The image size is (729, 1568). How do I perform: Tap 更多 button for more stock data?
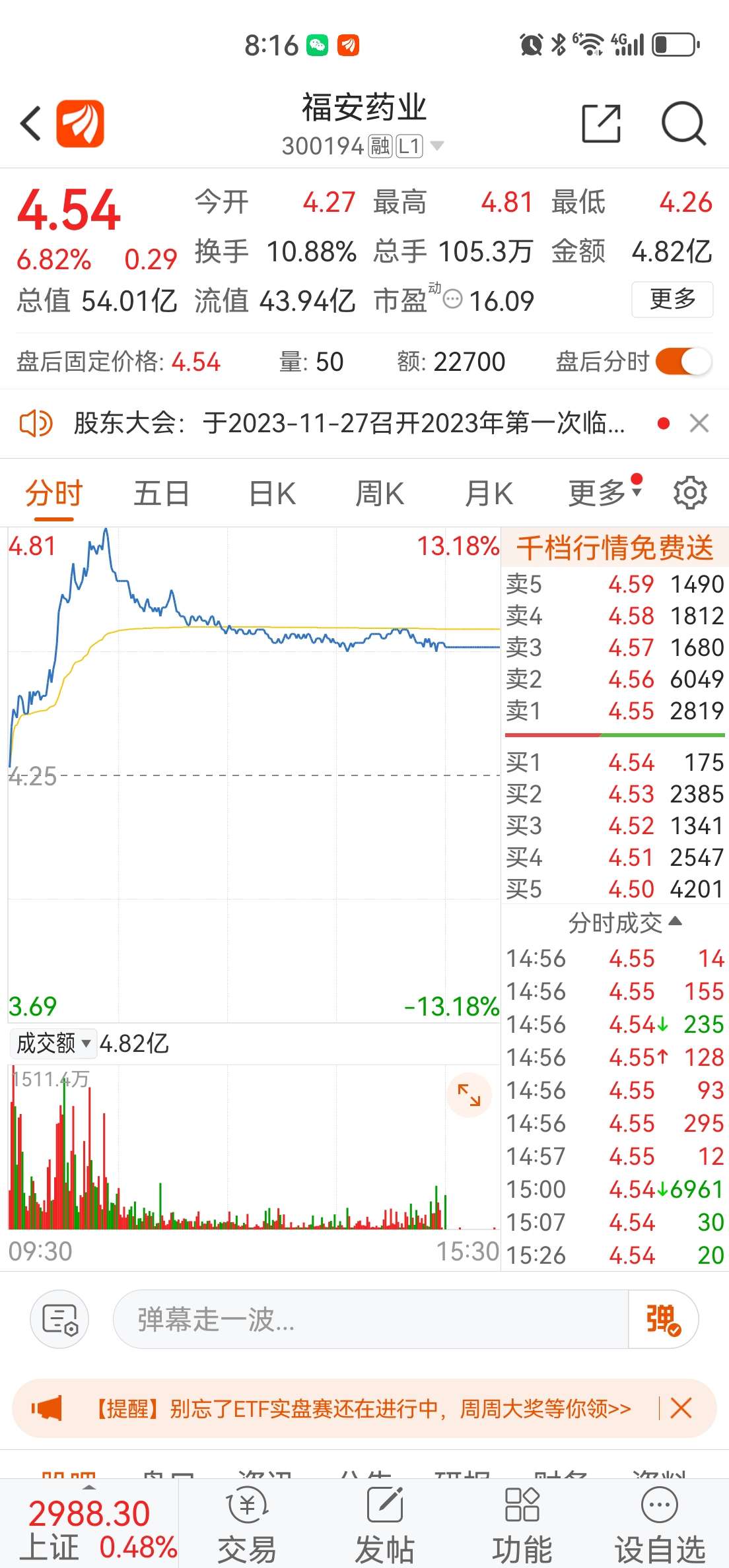672,300
